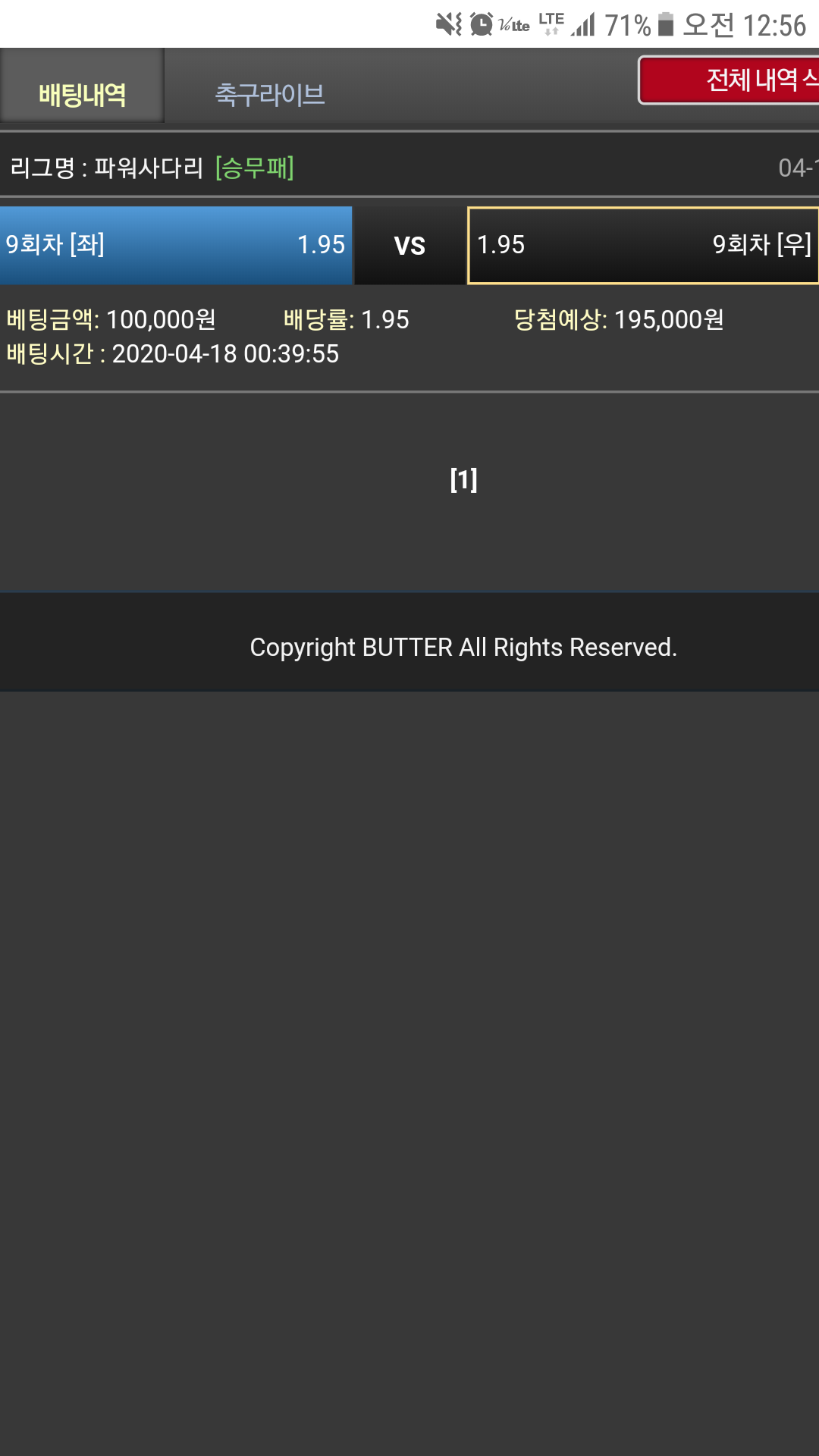Tap the red 전체 내역 button
The width and height of the screenshot is (819, 1456).
pyautogui.click(x=730, y=80)
